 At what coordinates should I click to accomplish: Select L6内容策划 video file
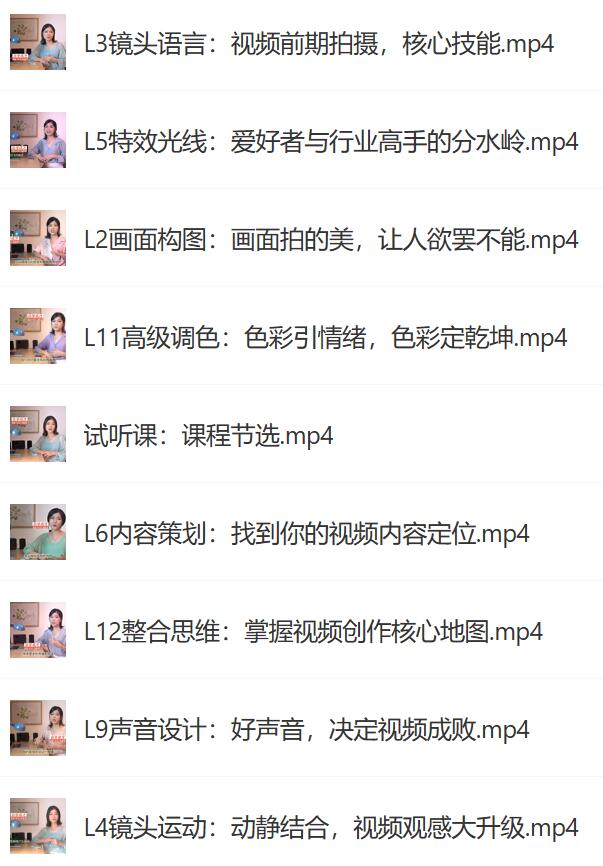pyautogui.click(x=306, y=534)
